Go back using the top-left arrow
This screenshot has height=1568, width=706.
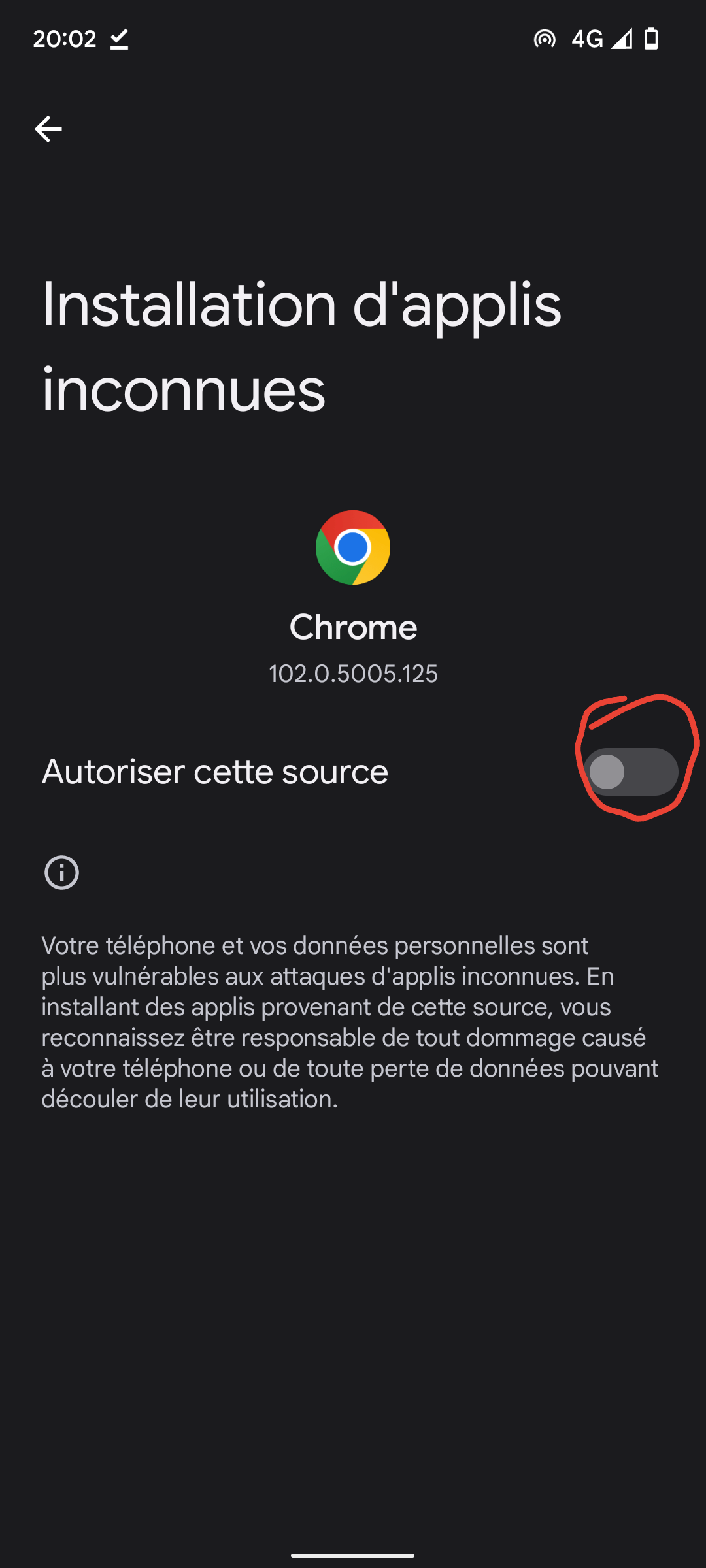tap(48, 129)
